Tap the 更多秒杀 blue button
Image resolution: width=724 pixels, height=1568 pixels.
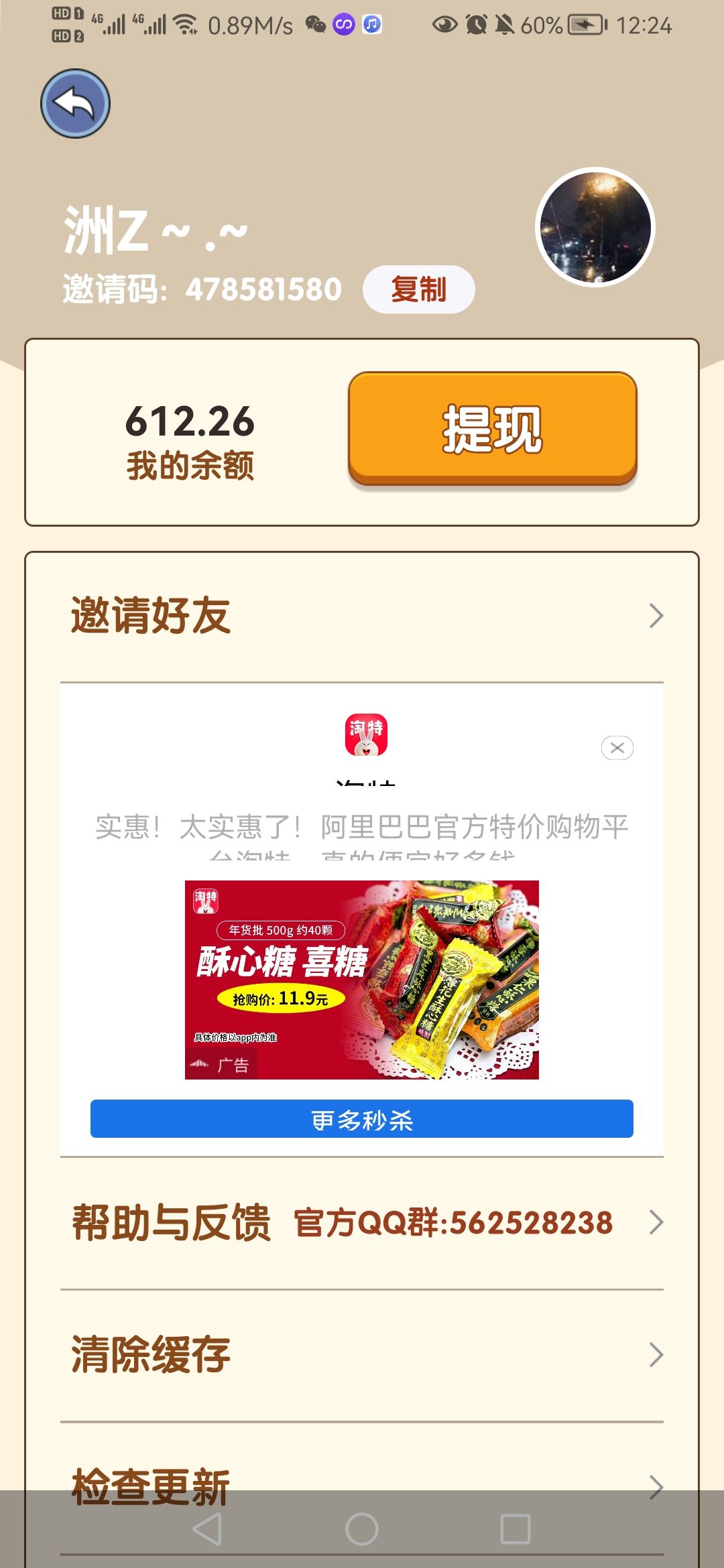pos(362,1119)
